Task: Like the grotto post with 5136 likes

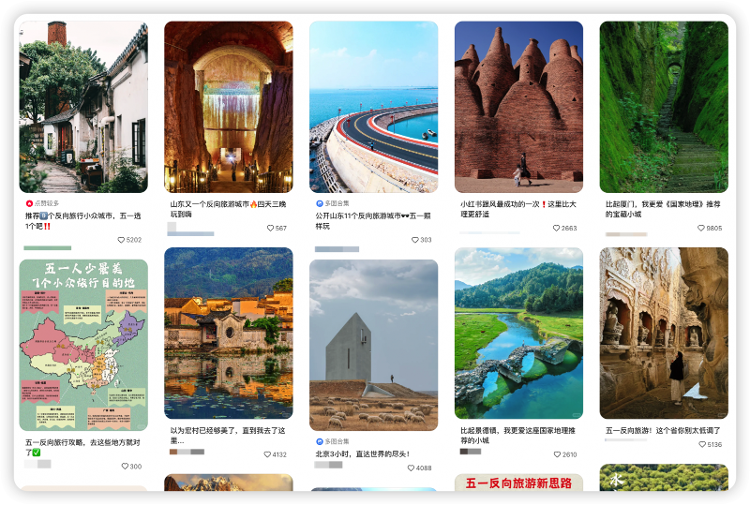Action: 702,444
